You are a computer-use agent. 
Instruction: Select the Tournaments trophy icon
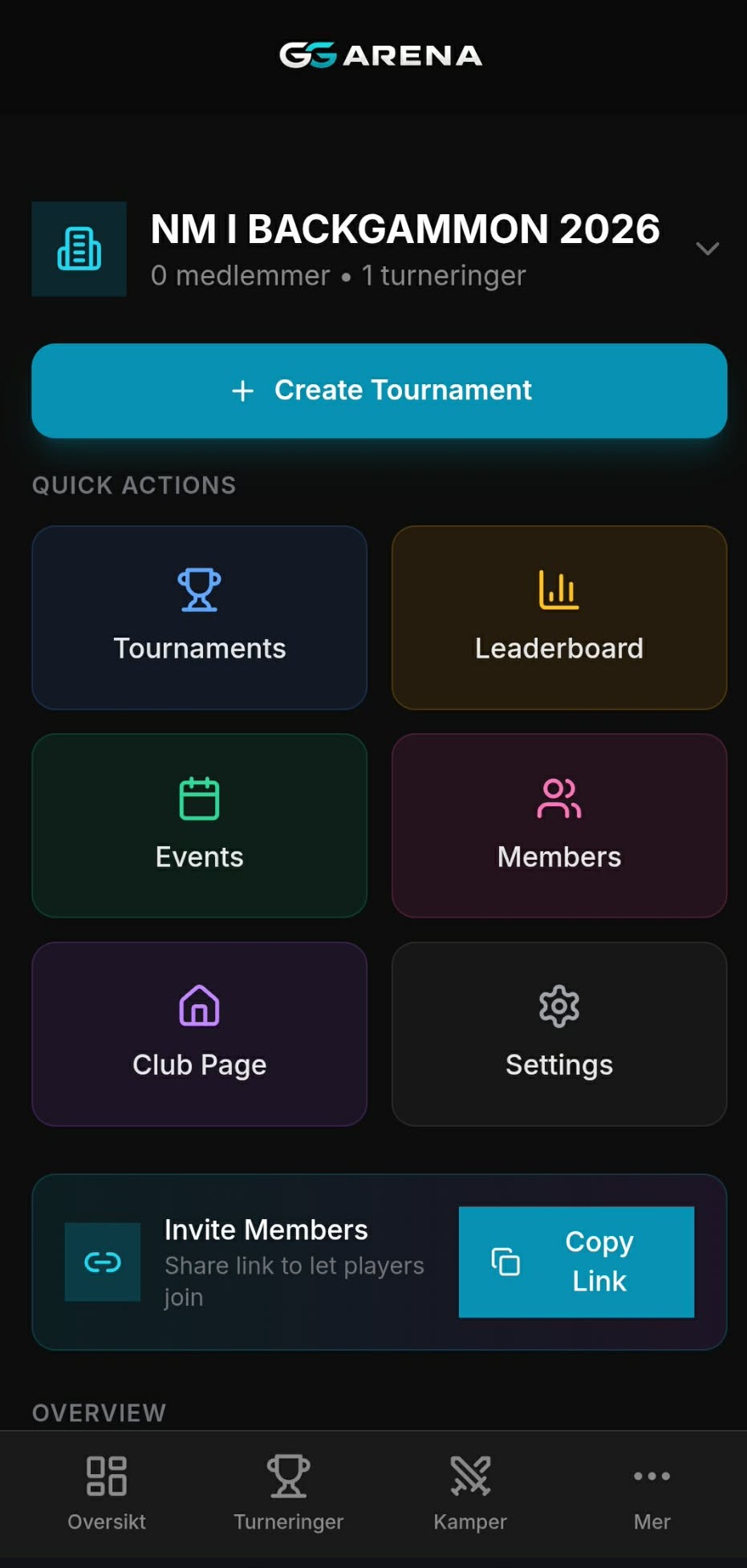click(x=199, y=590)
